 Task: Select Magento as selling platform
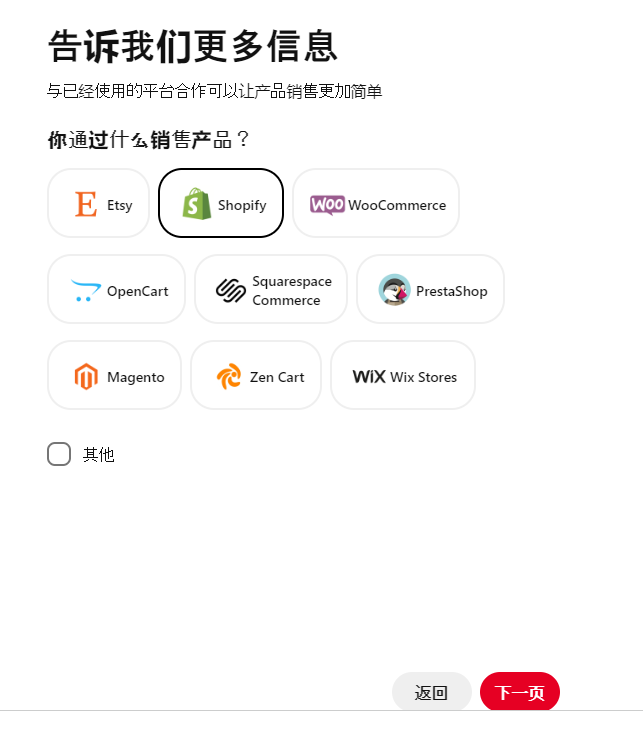115,376
